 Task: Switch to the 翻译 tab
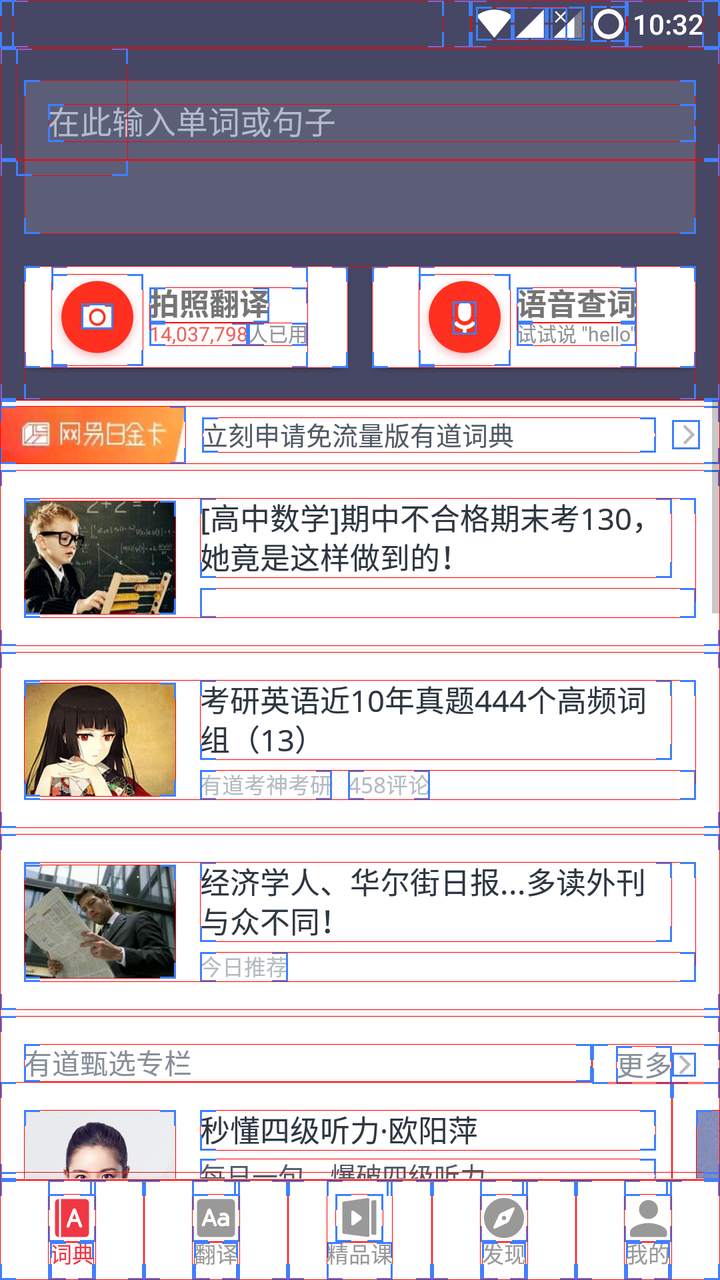pos(216,1230)
